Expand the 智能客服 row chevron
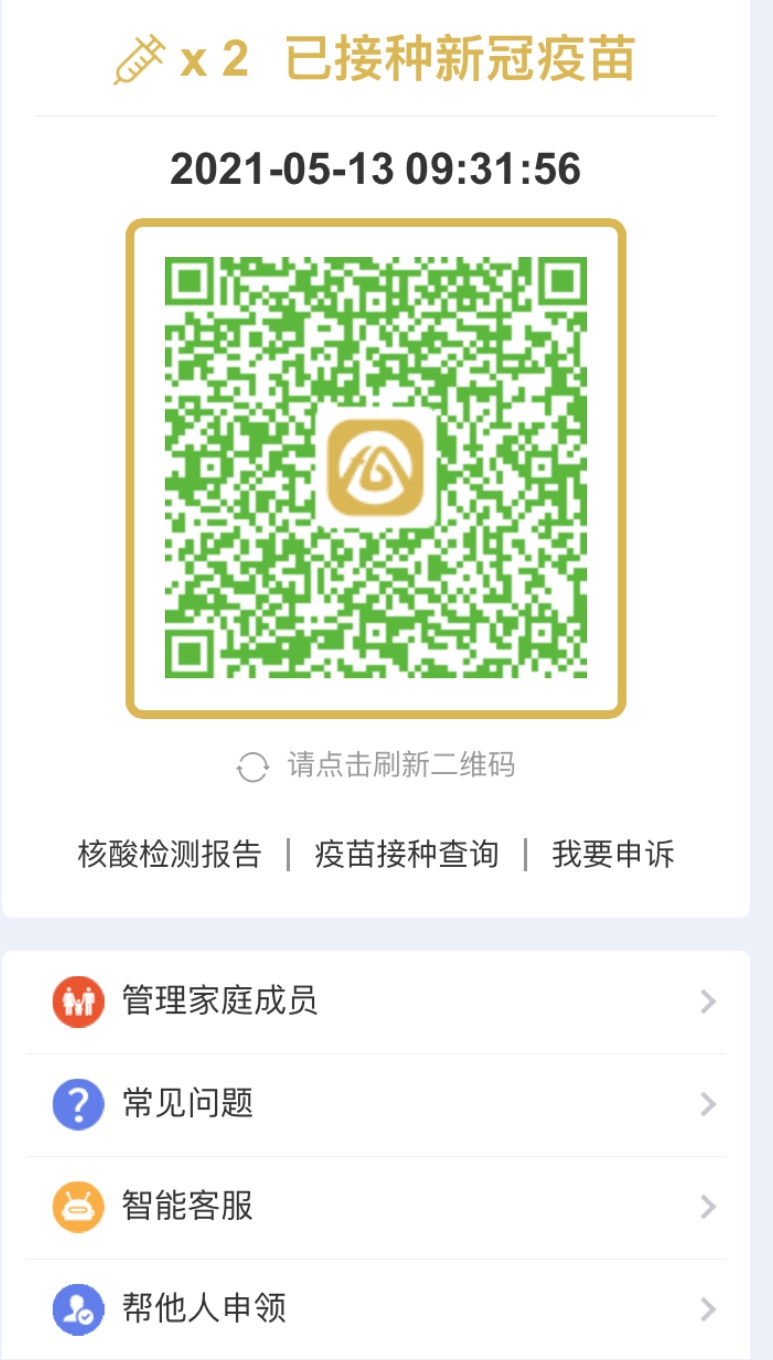773x1360 pixels. tap(709, 1207)
